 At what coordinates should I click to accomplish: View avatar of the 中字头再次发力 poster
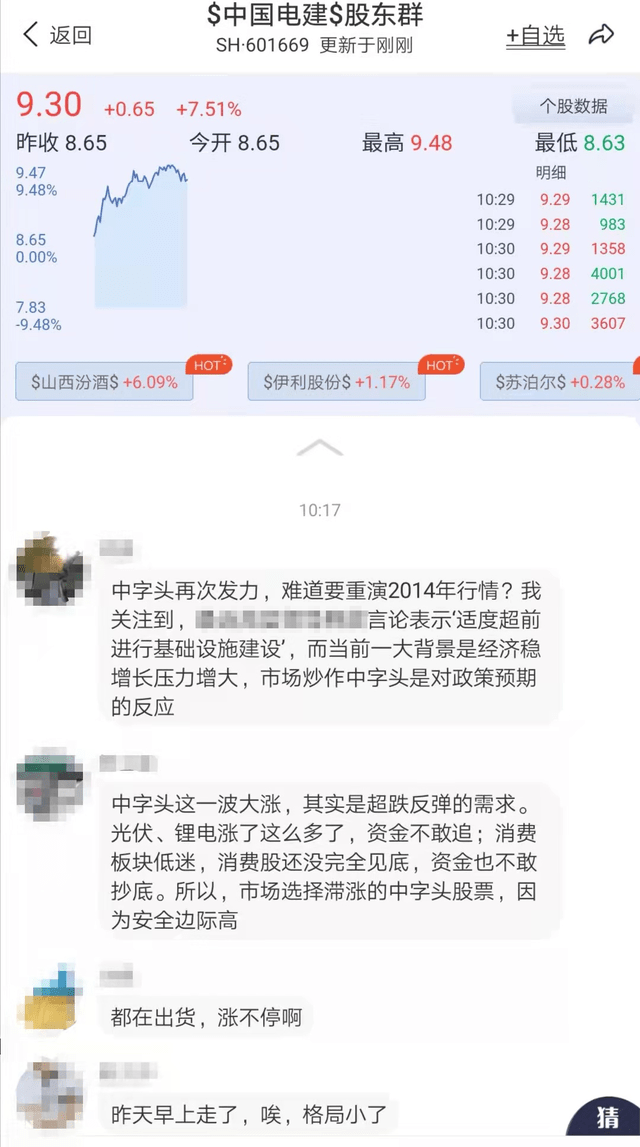45,571
